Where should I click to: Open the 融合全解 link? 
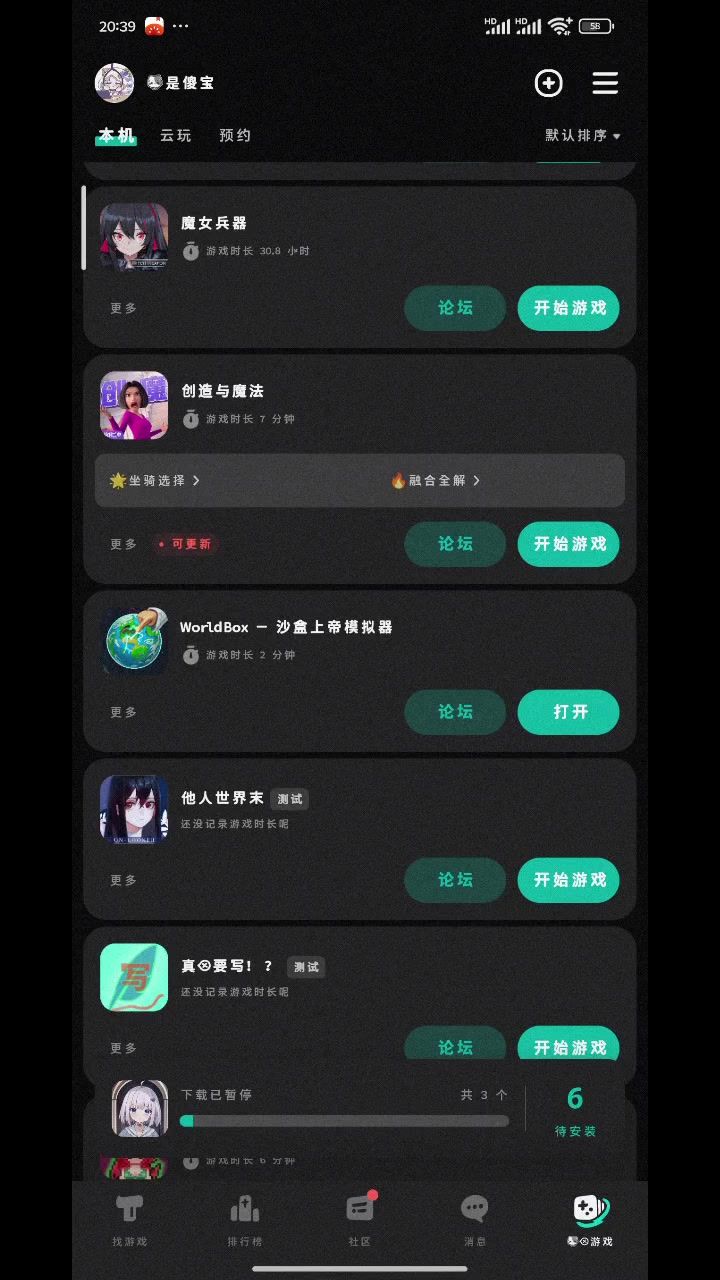click(436, 481)
